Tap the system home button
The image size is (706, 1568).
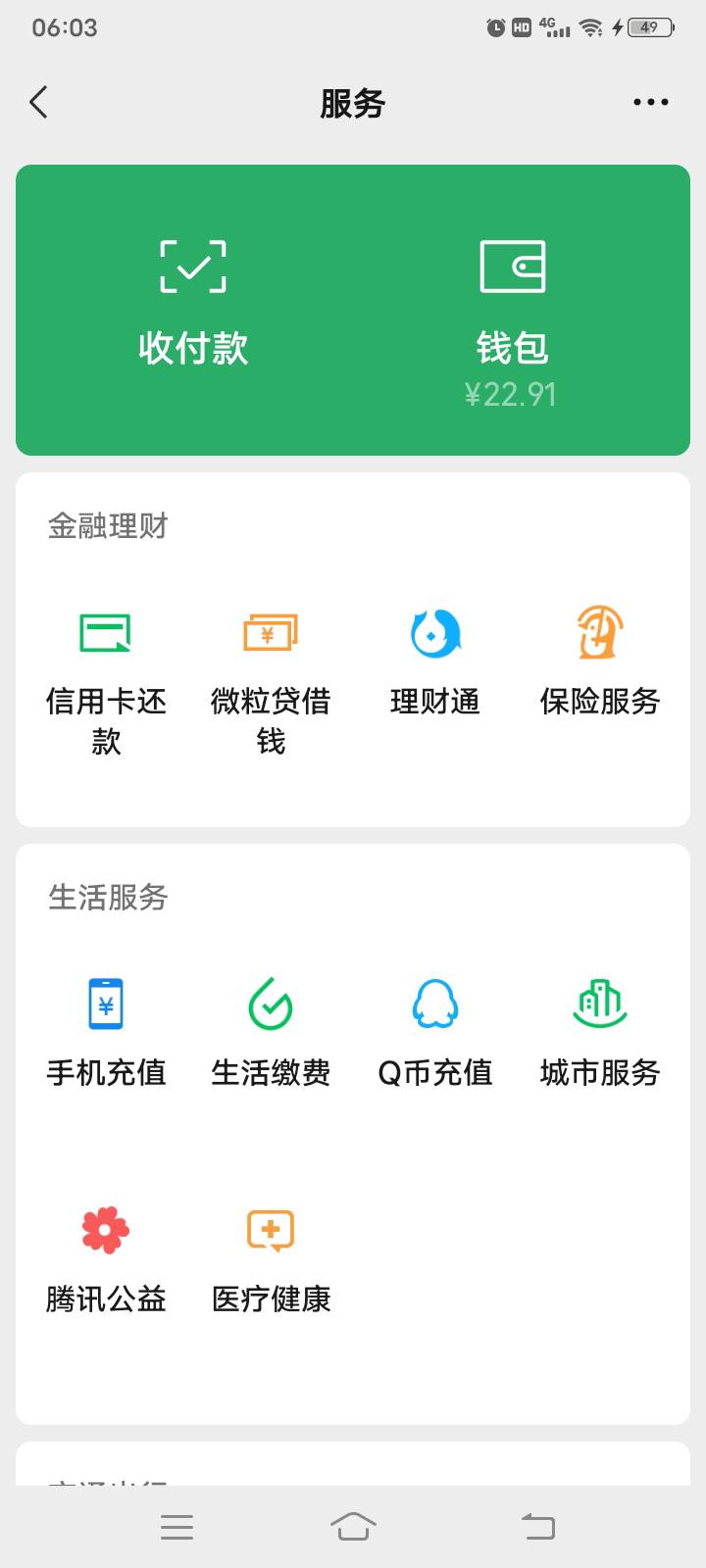pos(353,1526)
